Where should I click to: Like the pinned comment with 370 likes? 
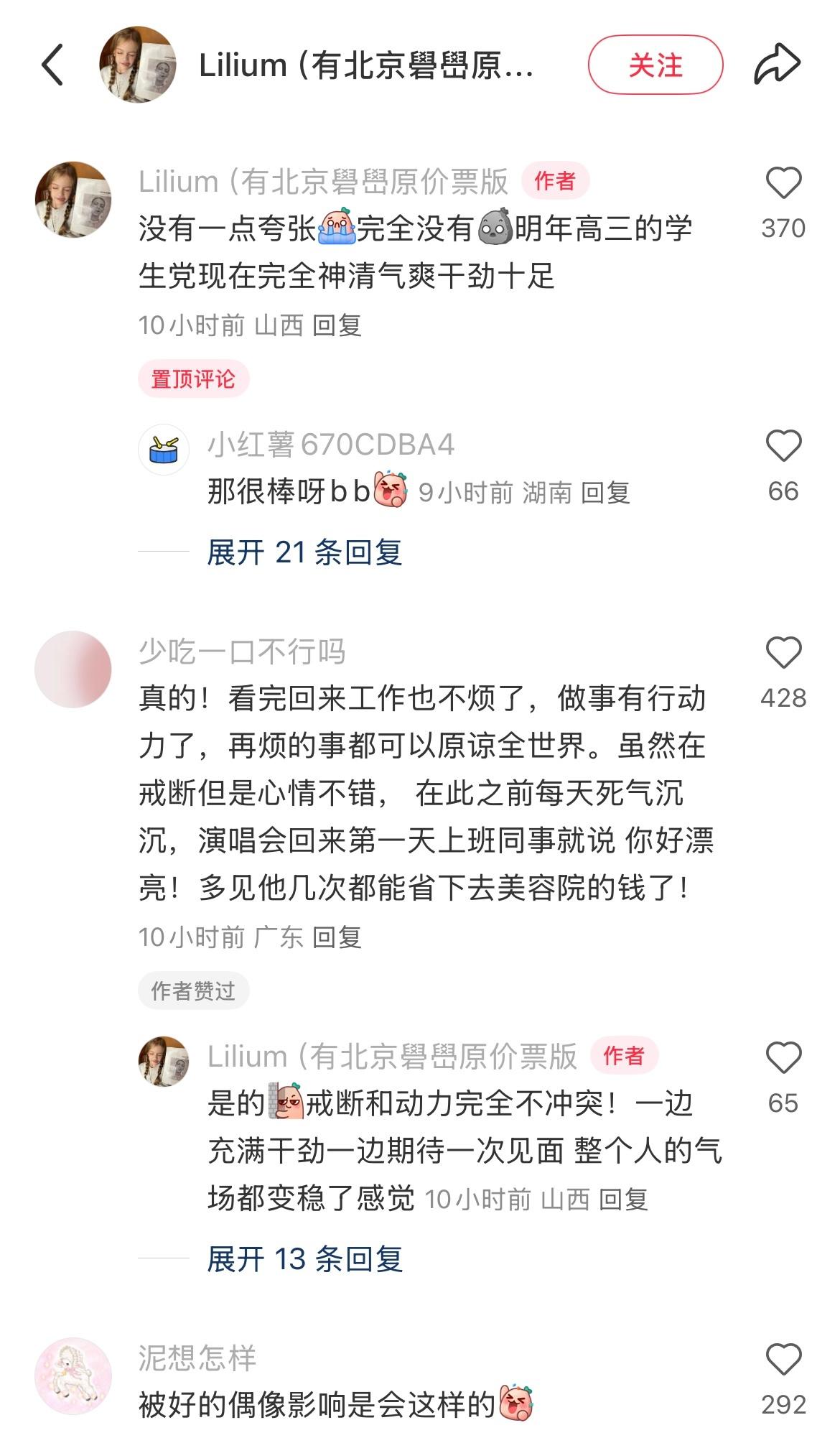pyautogui.click(x=783, y=183)
